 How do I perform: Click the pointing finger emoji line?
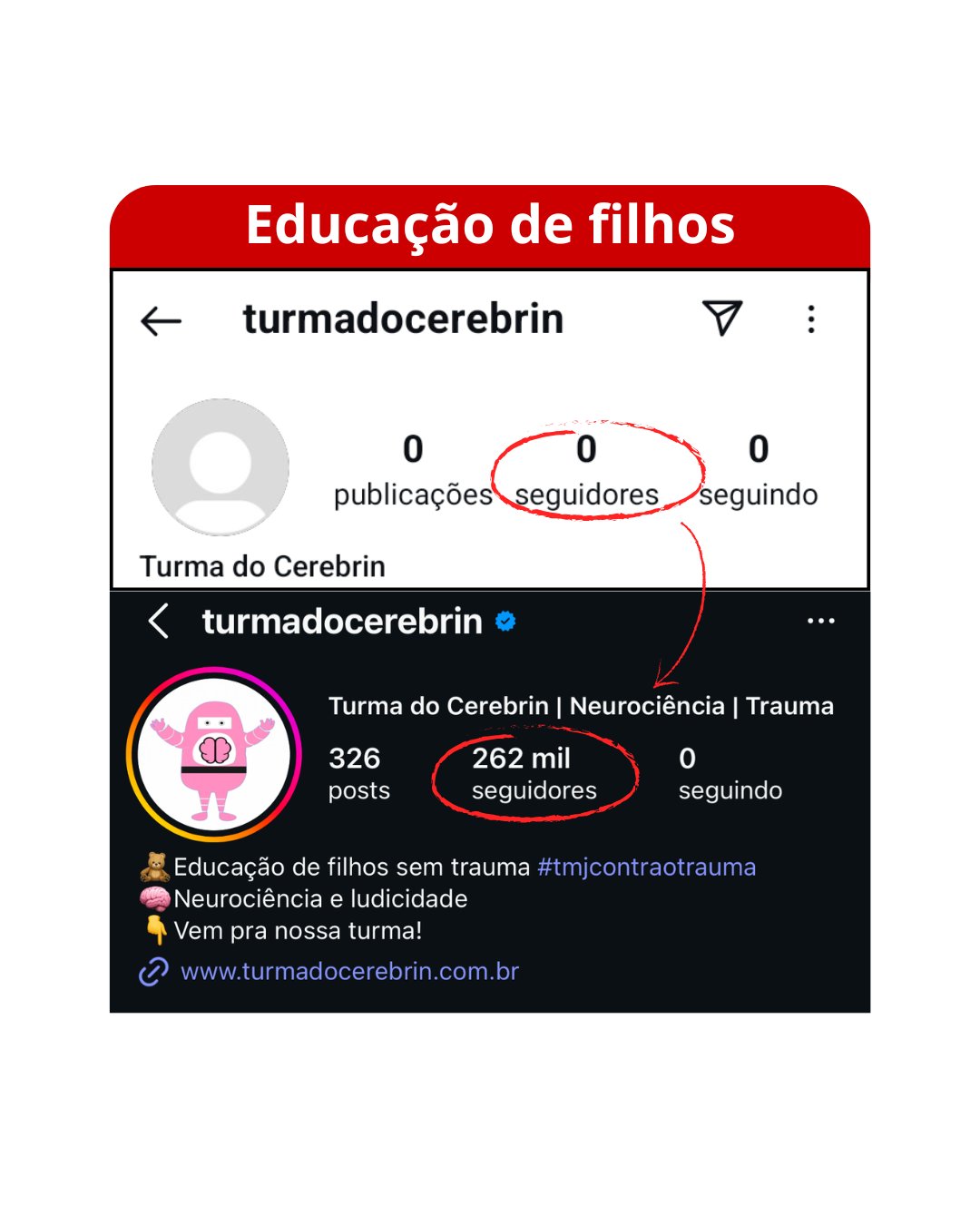click(156, 930)
